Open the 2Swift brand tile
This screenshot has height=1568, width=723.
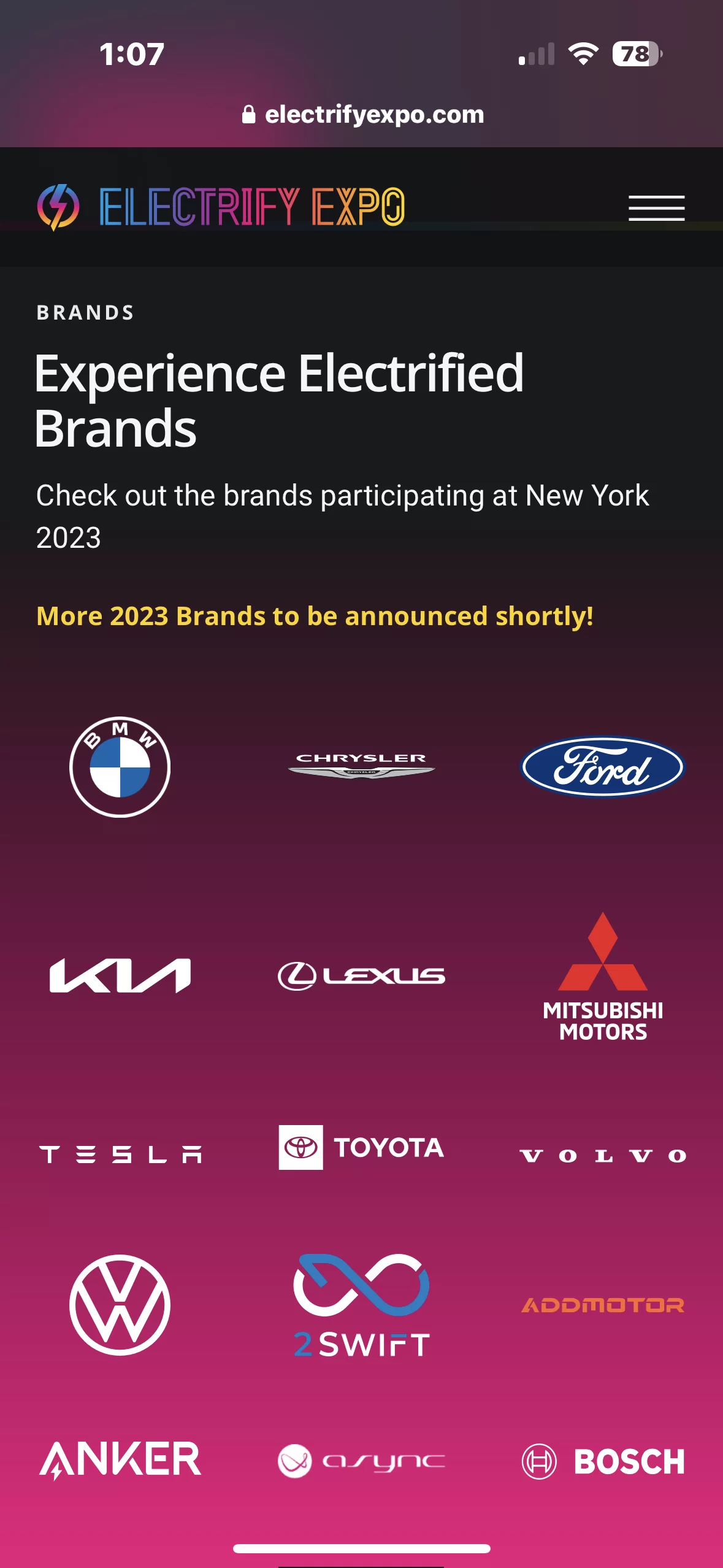(362, 1305)
